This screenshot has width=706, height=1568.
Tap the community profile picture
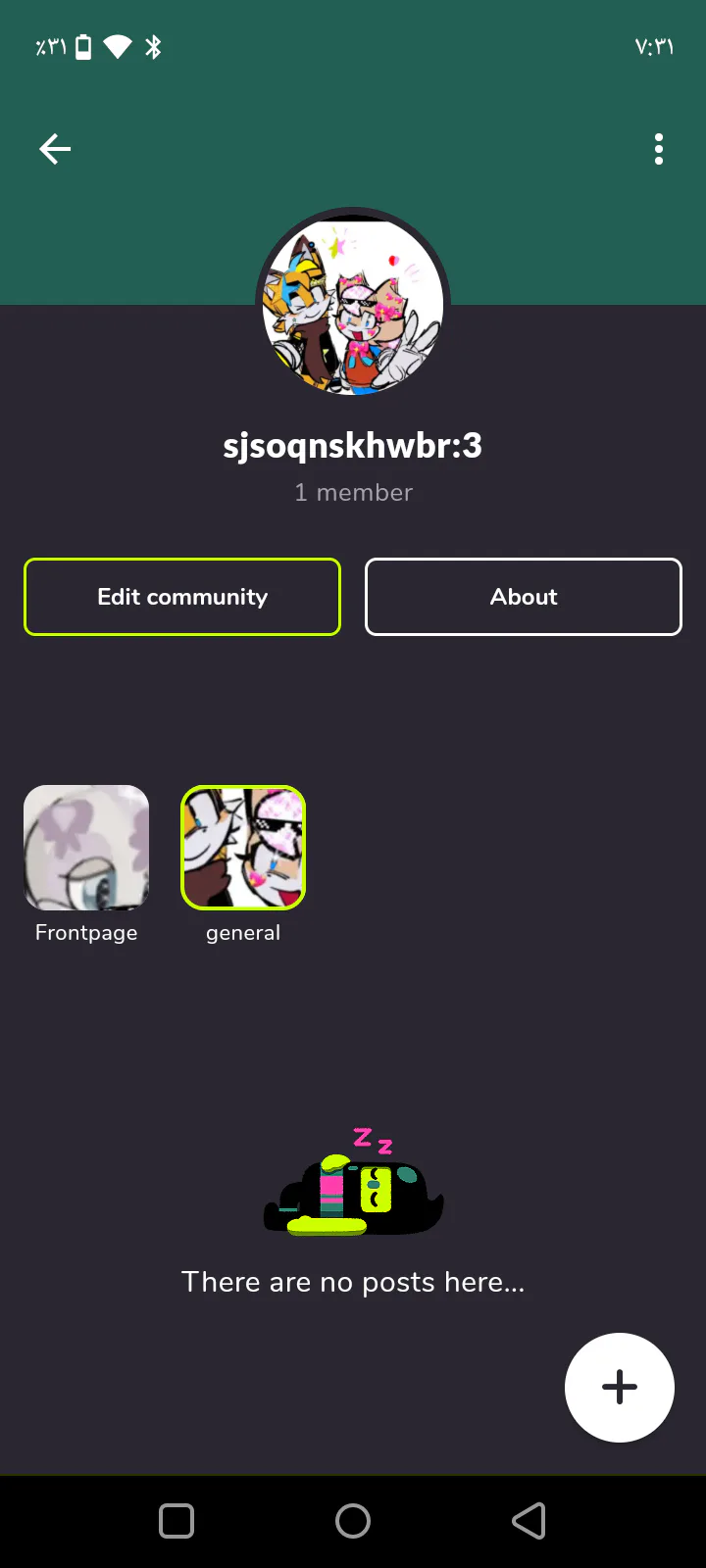pyautogui.click(x=353, y=305)
